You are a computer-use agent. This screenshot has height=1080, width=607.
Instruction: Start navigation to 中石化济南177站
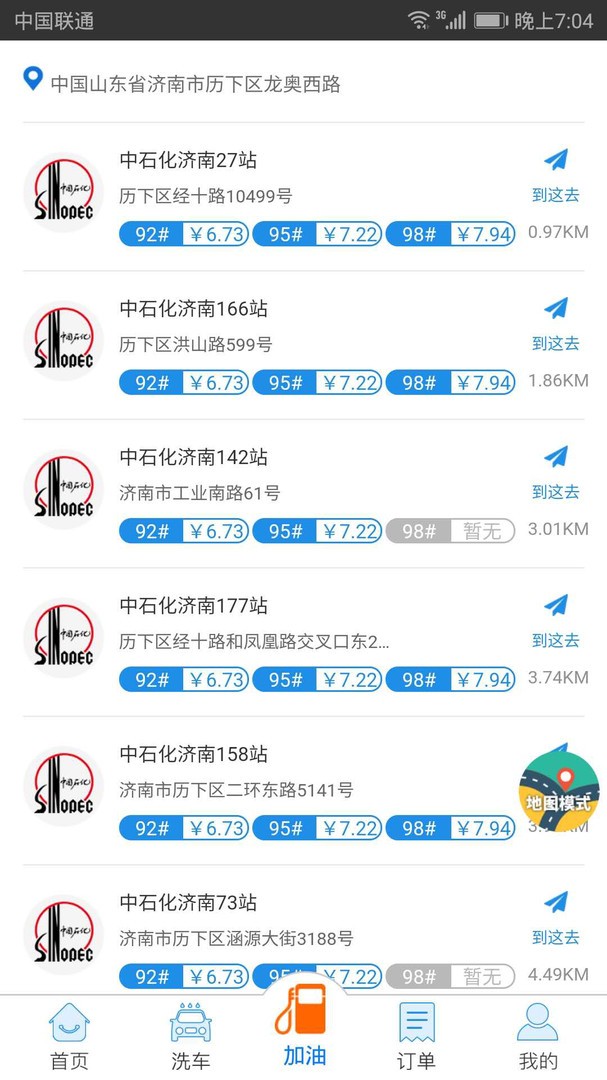point(556,620)
